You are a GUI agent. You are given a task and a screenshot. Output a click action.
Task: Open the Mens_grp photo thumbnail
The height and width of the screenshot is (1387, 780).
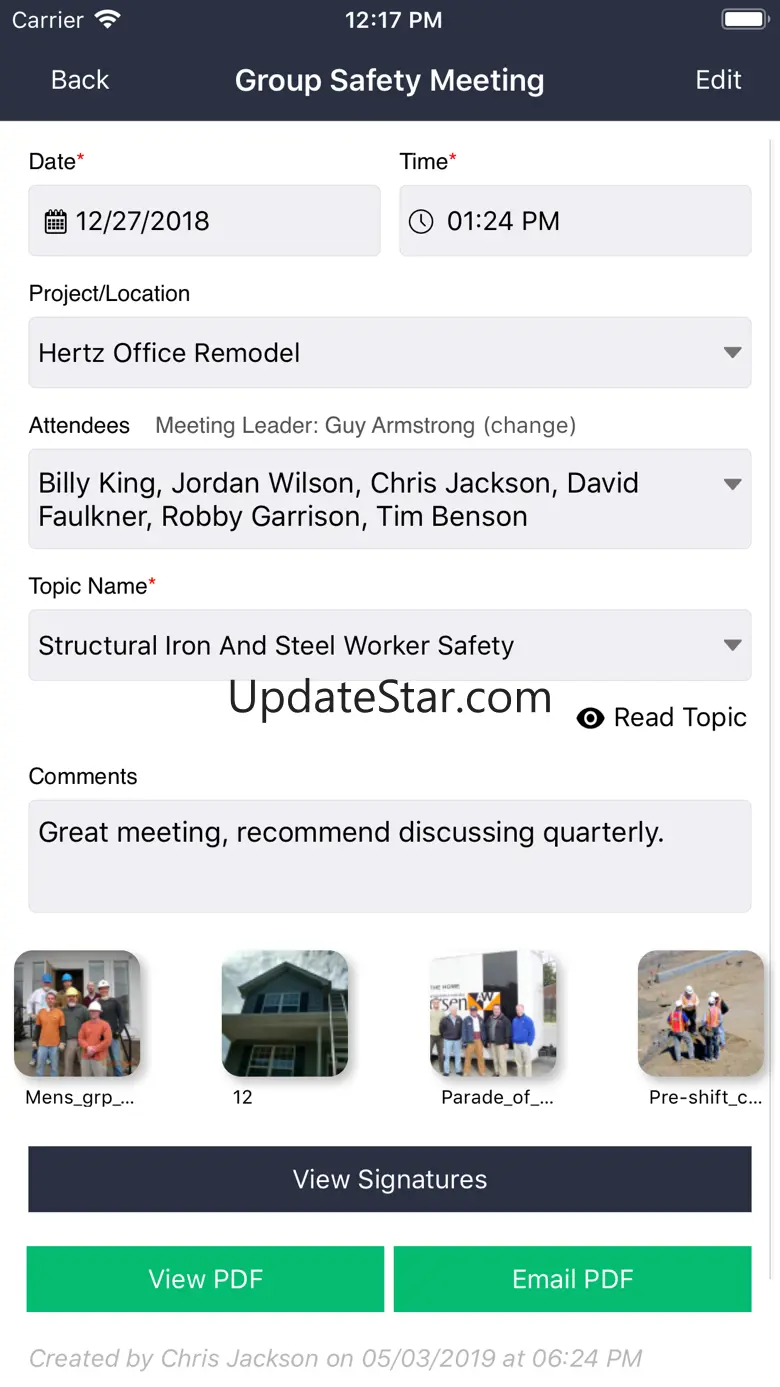click(78, 1013)
